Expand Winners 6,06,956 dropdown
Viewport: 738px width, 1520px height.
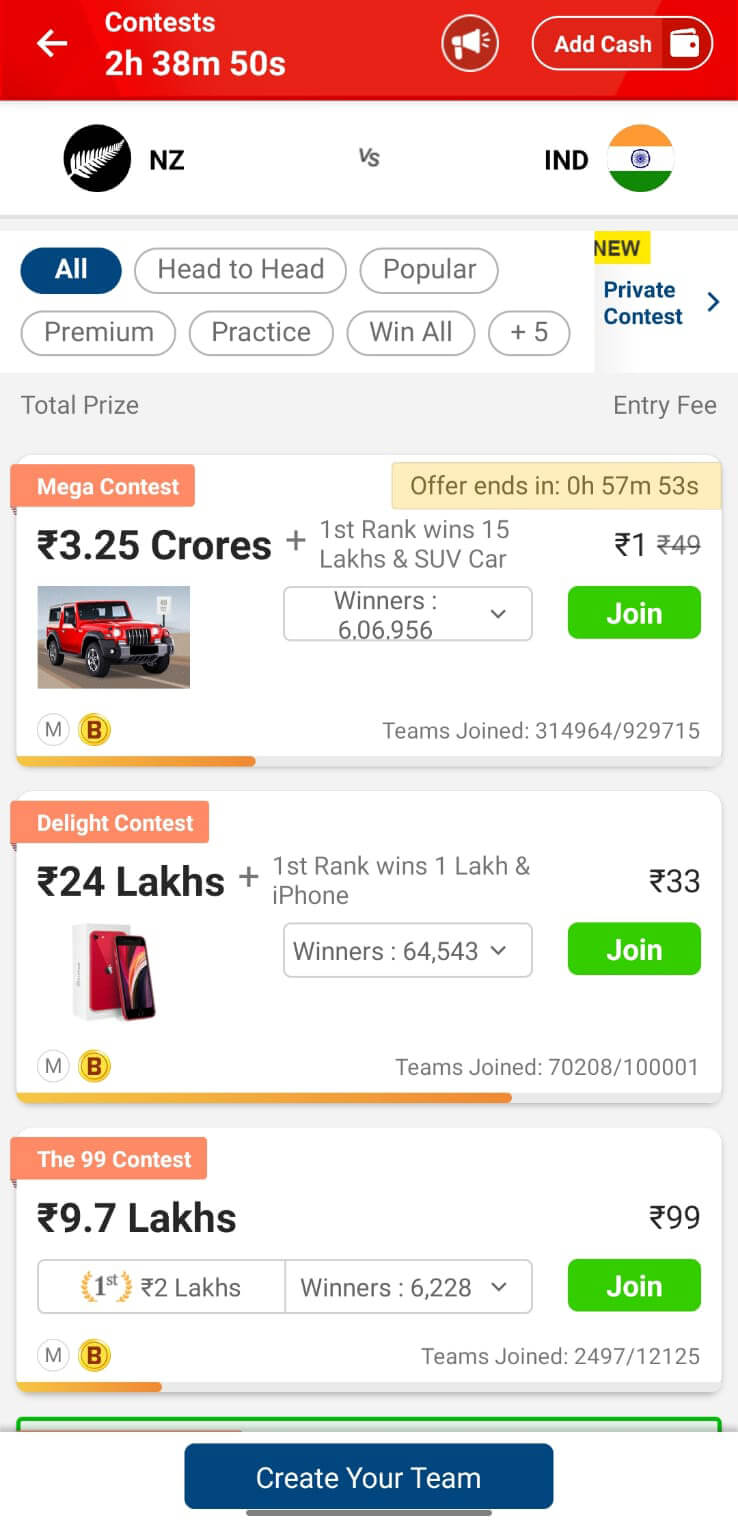408,614
